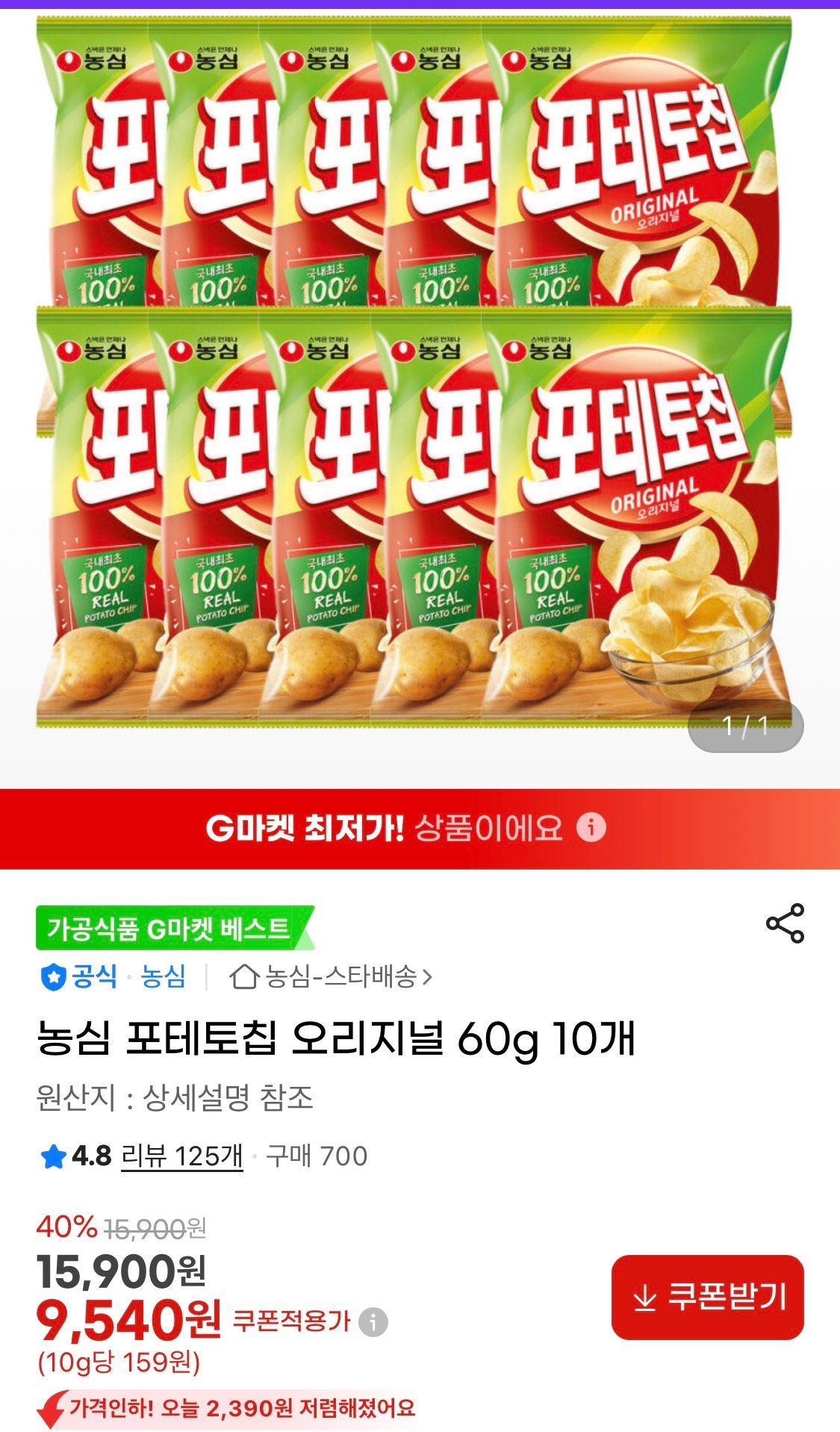Open the 농심-스타배송 store link

pos(332,976)
